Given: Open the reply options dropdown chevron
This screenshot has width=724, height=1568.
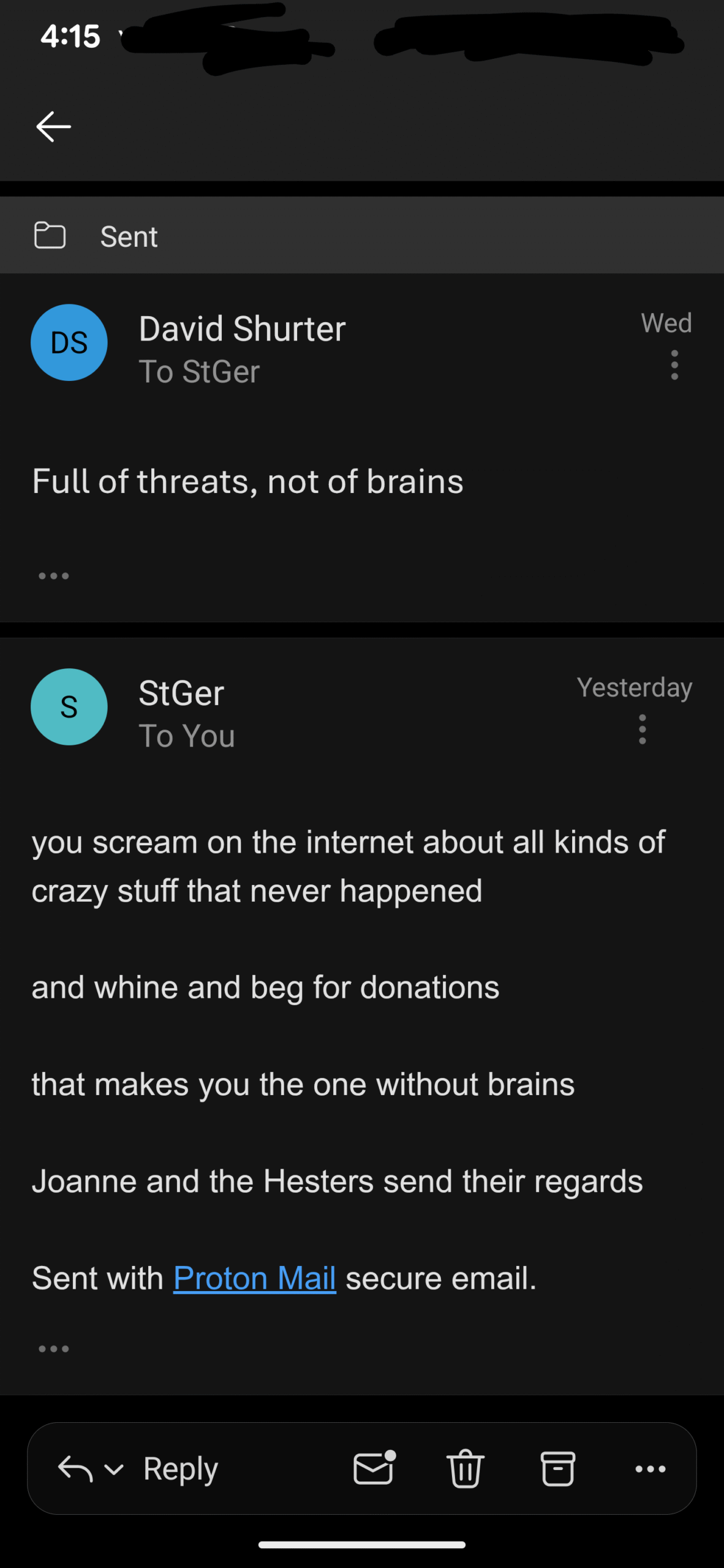Looking at the screenshot, I should click(115, 1469).
